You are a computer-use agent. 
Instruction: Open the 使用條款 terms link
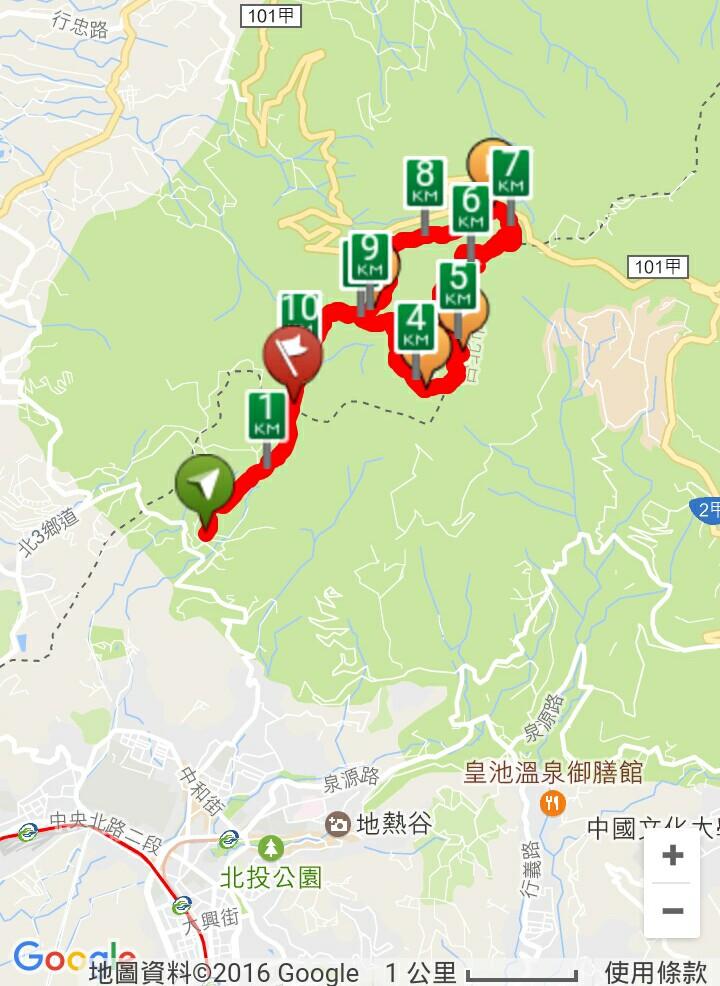(656, 972)
